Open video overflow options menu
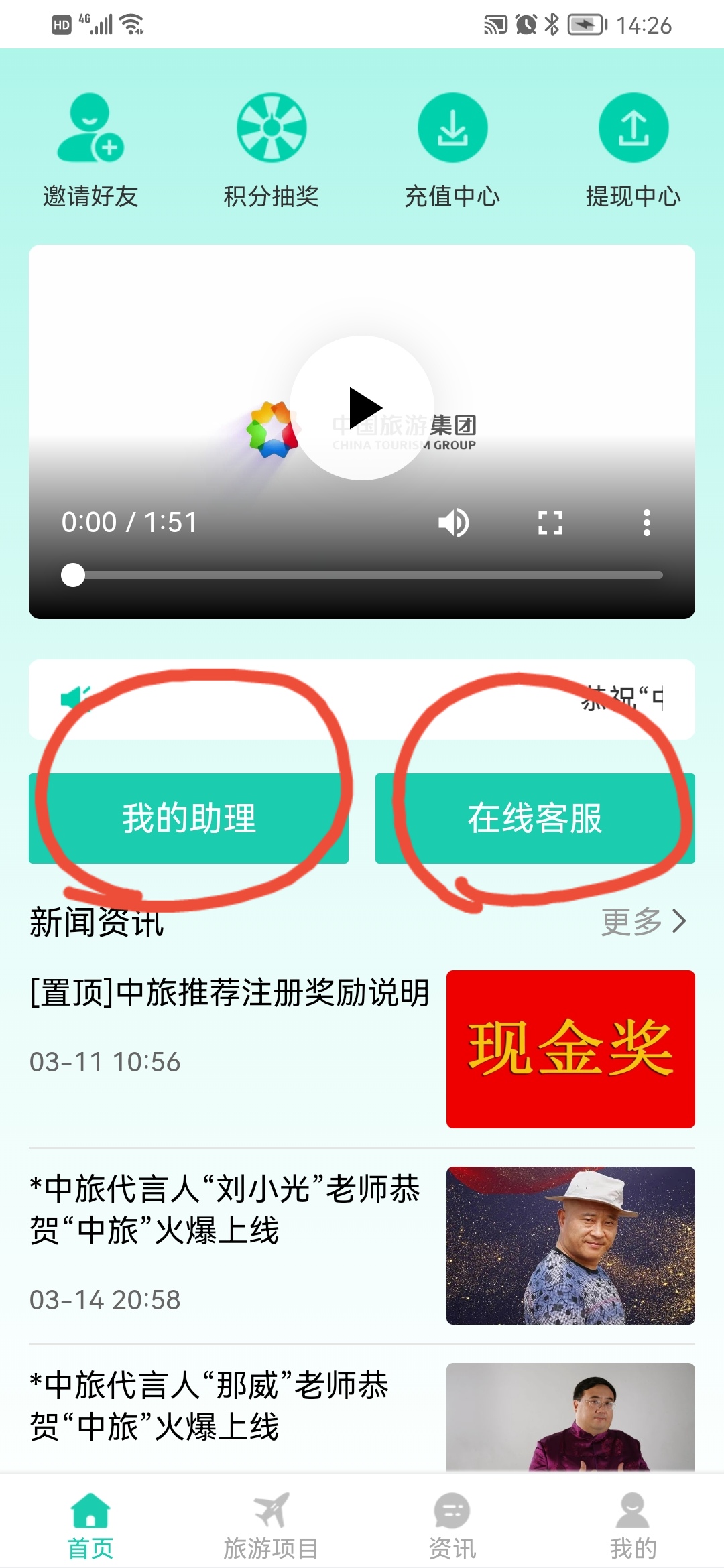Viewport: 724px width, 1568px height. [646, 523]
